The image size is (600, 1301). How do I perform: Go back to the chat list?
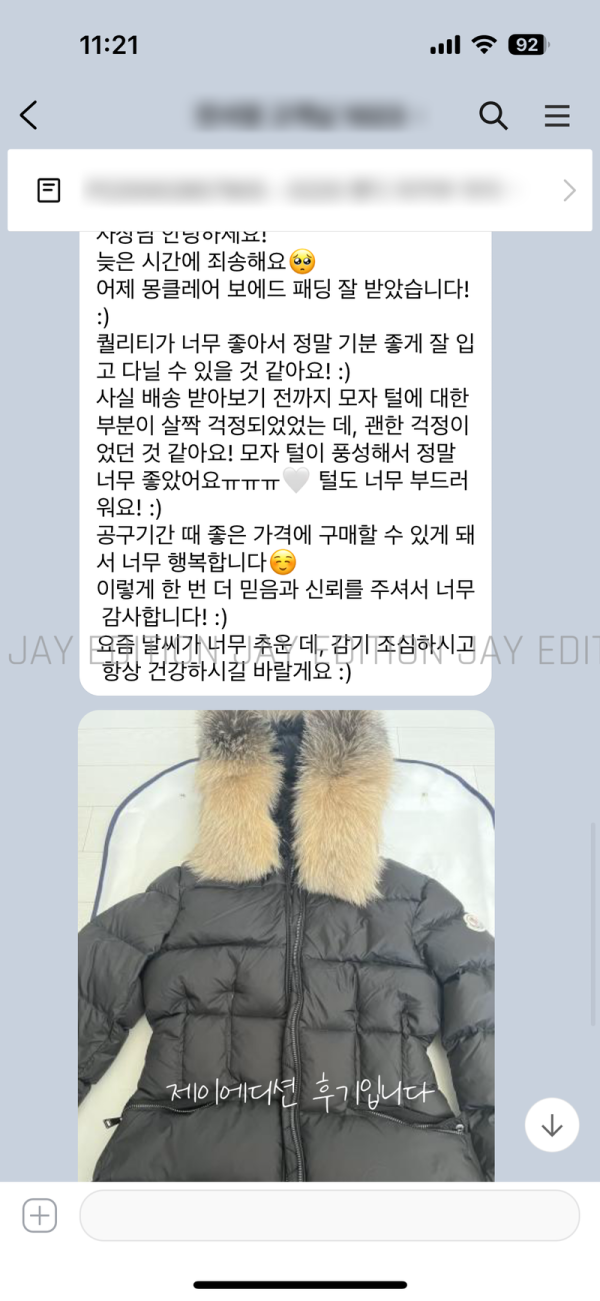click(x=29, y=116)
